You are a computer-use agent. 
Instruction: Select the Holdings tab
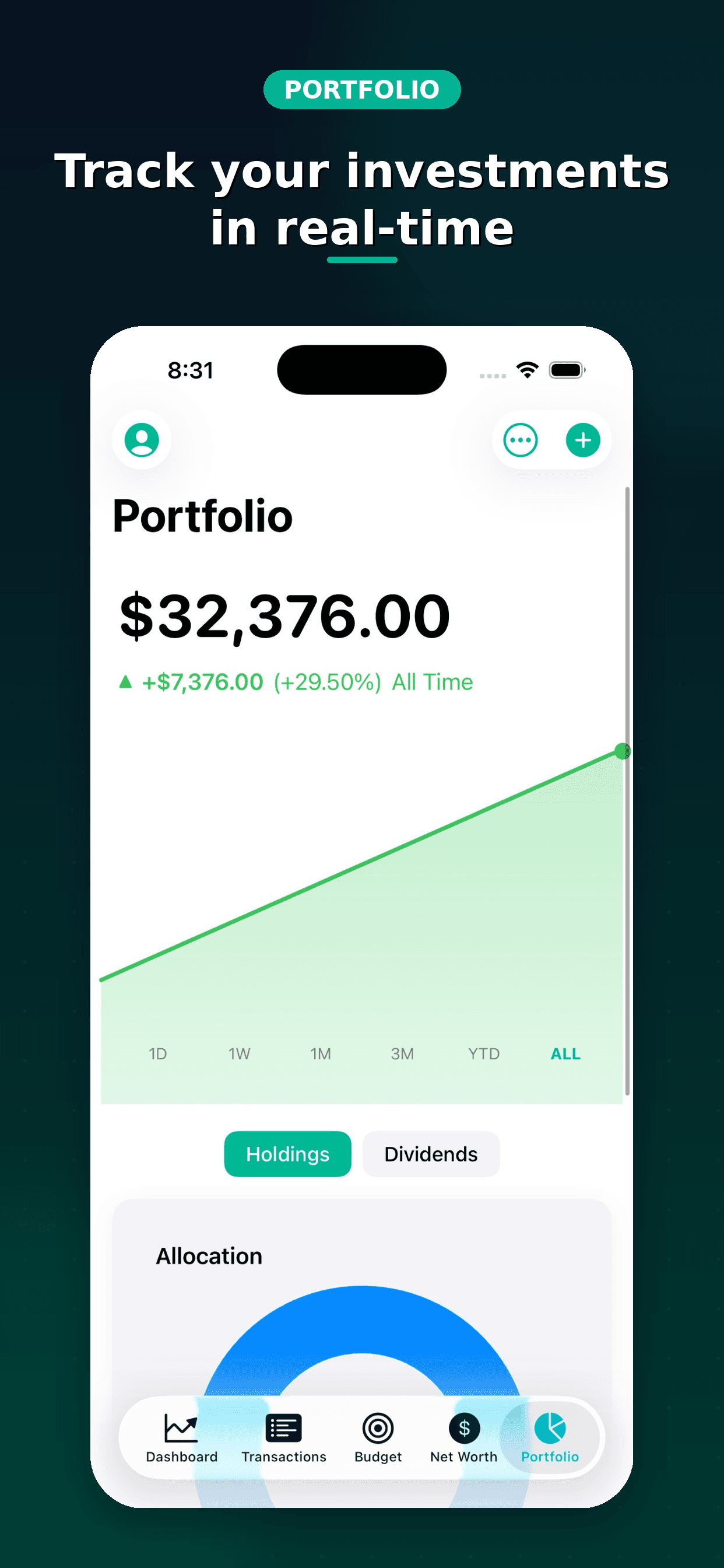[287, 1153]
